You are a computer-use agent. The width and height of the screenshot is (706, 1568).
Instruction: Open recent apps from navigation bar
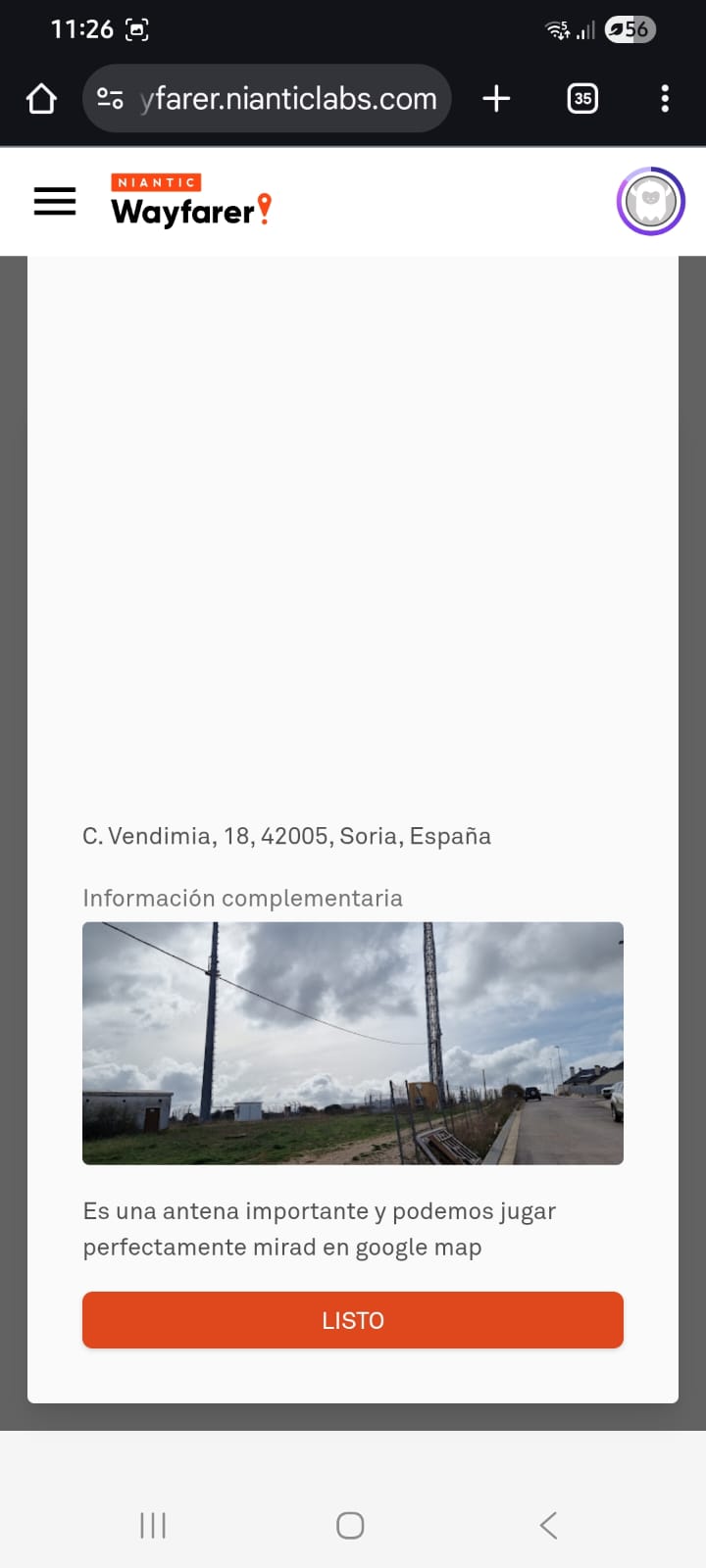pyautogui.click(x=153, y=1525)
